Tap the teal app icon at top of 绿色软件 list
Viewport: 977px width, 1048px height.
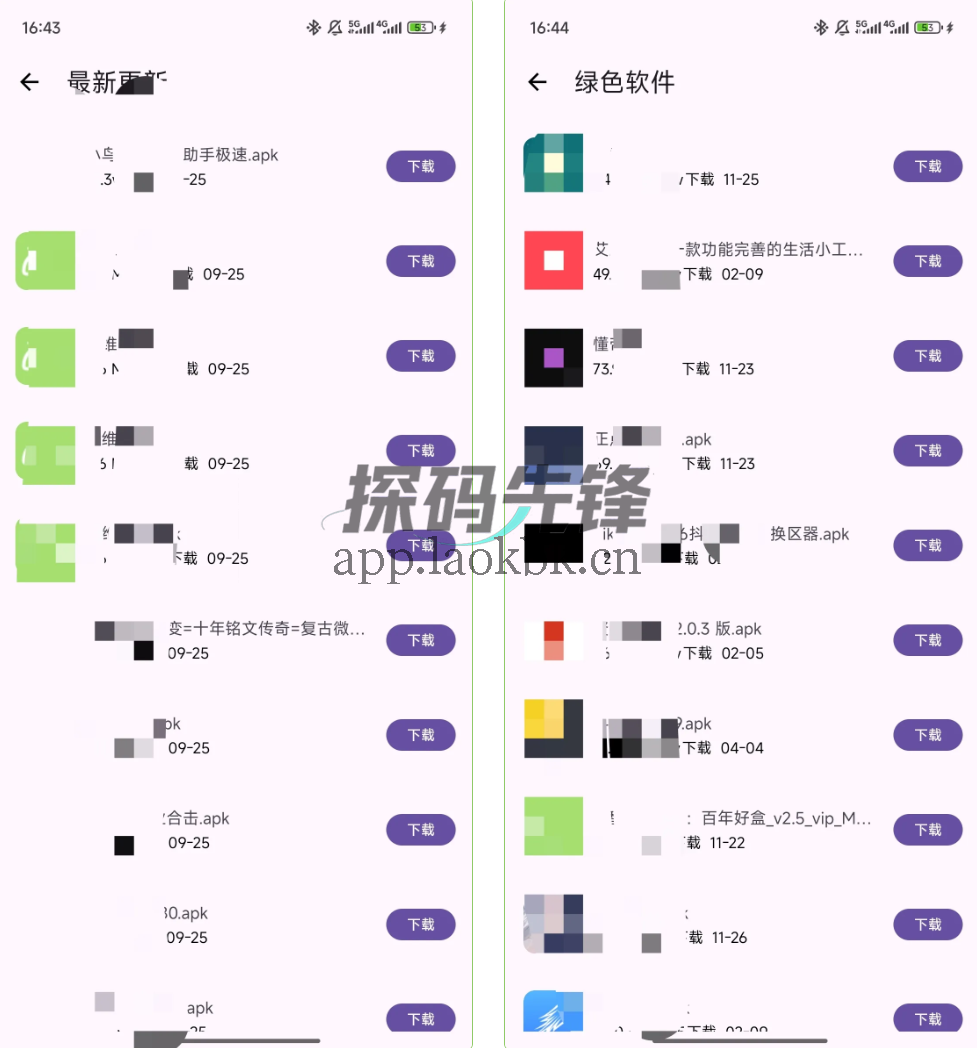point(553,165)
